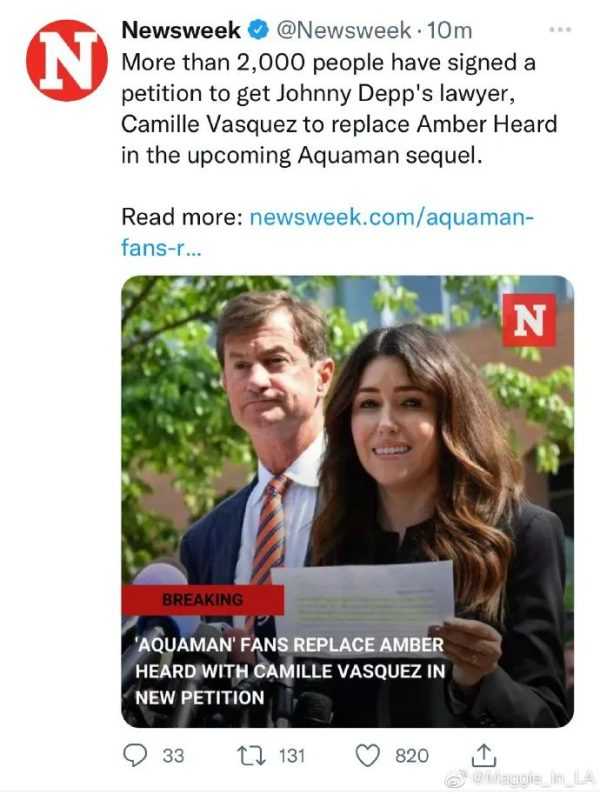The image size is (600, 794).
Task: Open Newsweek's profile avatar
Action: pos(66,61)
